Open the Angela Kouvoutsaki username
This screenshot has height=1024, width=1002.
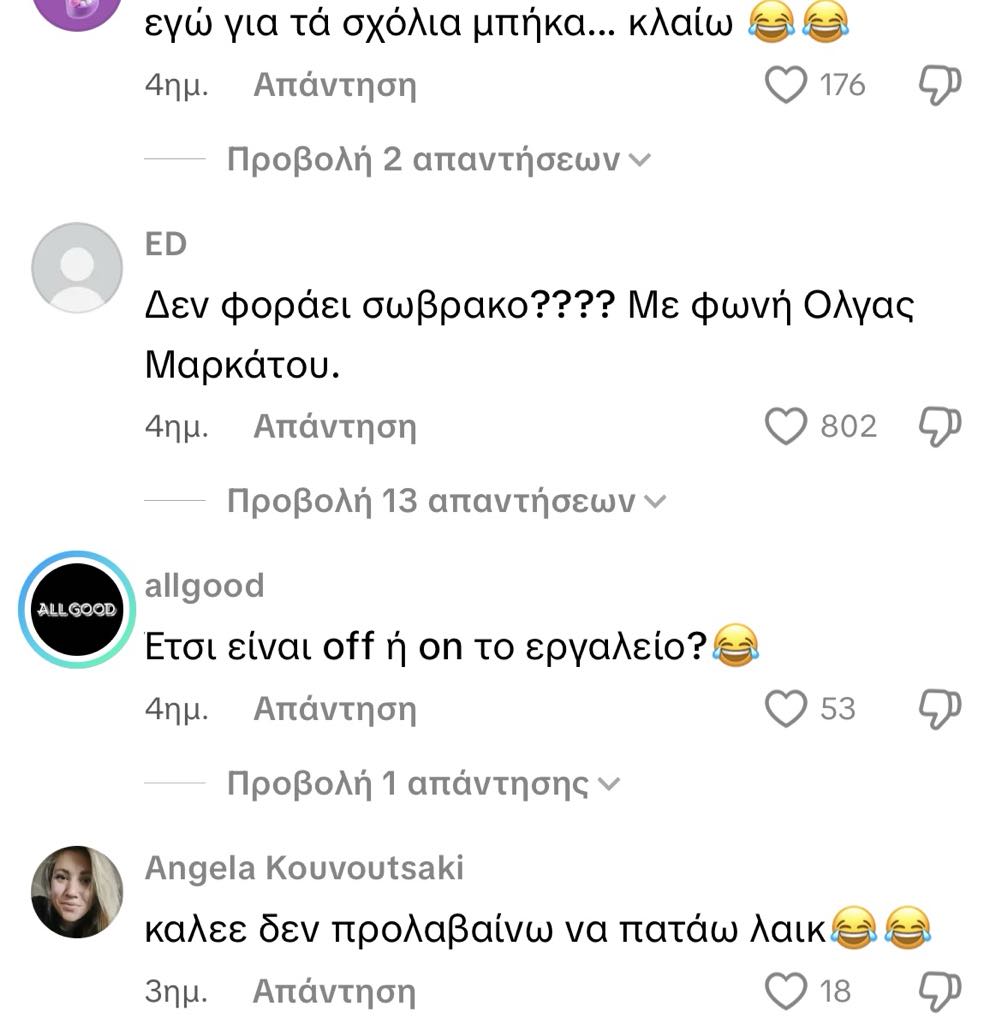tap(304, 867)
